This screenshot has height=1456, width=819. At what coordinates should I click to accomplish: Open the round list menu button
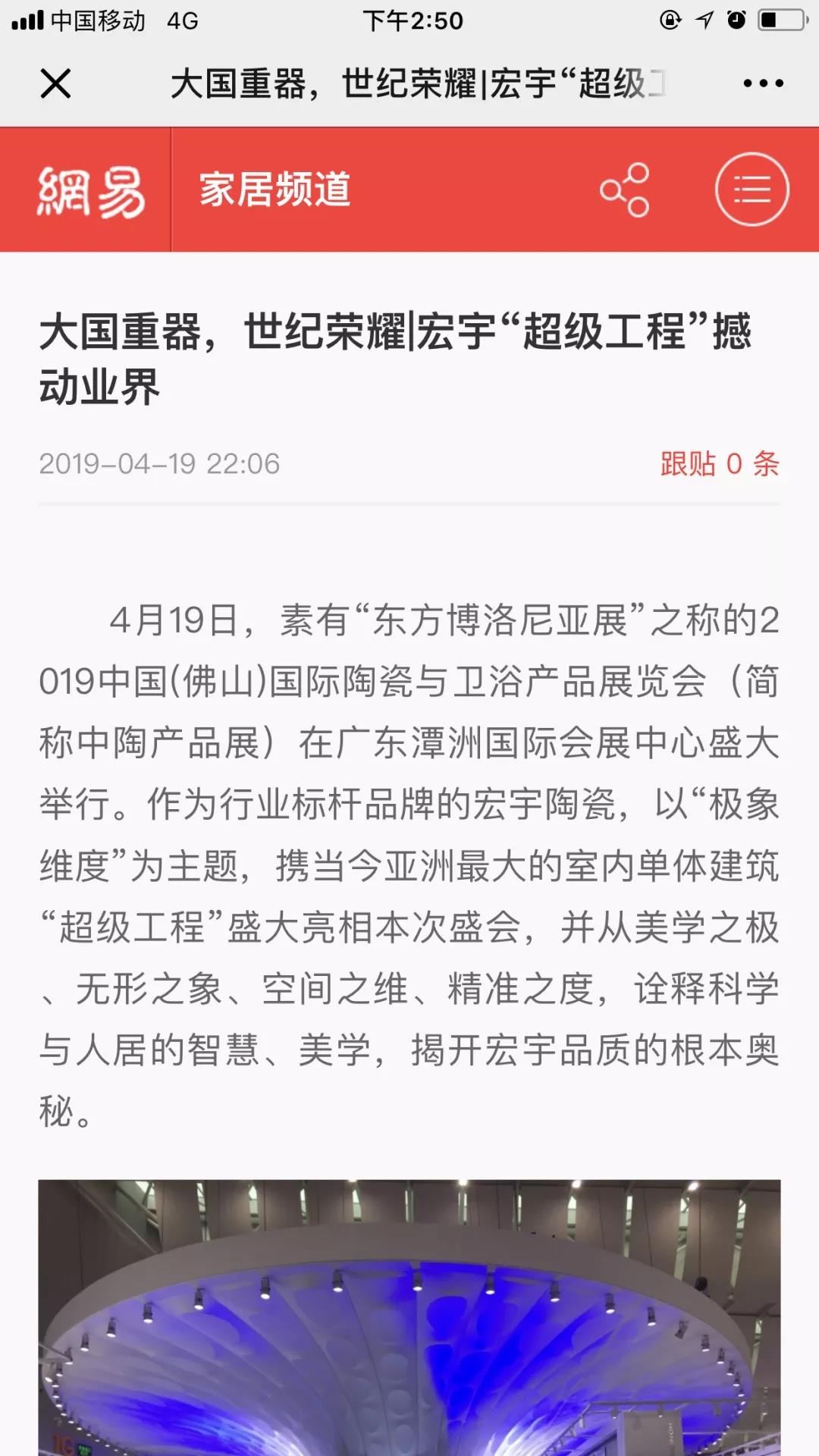tap(752, 190)
